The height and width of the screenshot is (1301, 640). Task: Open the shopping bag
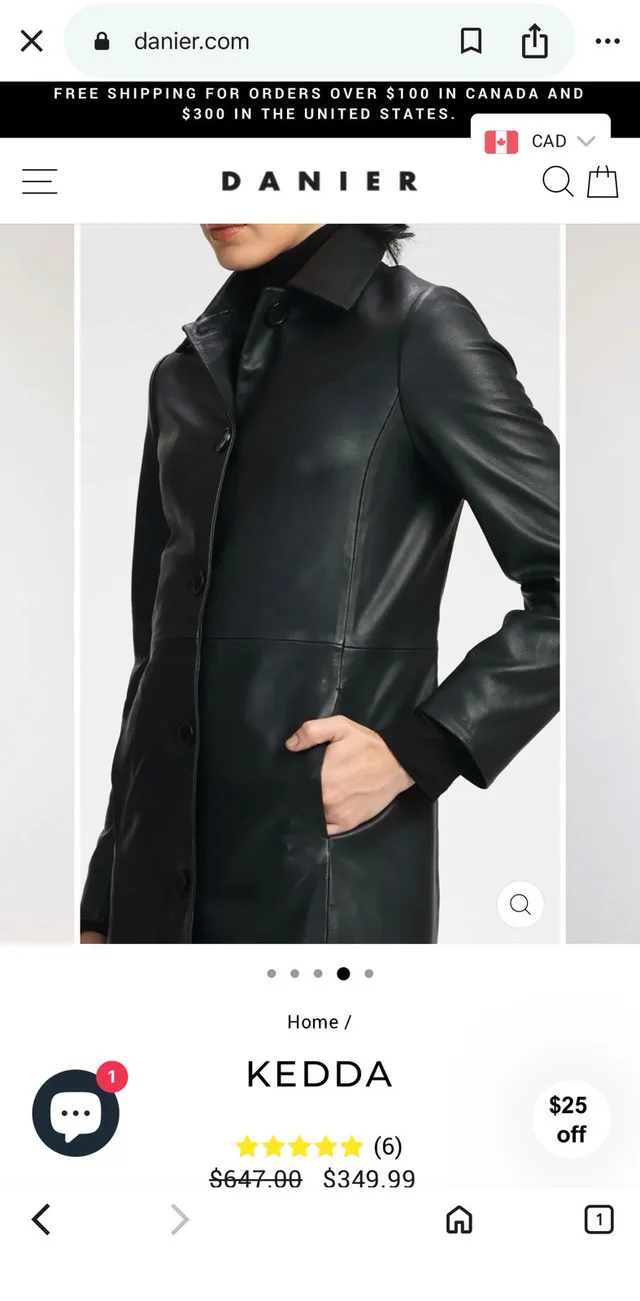[602, 181]
